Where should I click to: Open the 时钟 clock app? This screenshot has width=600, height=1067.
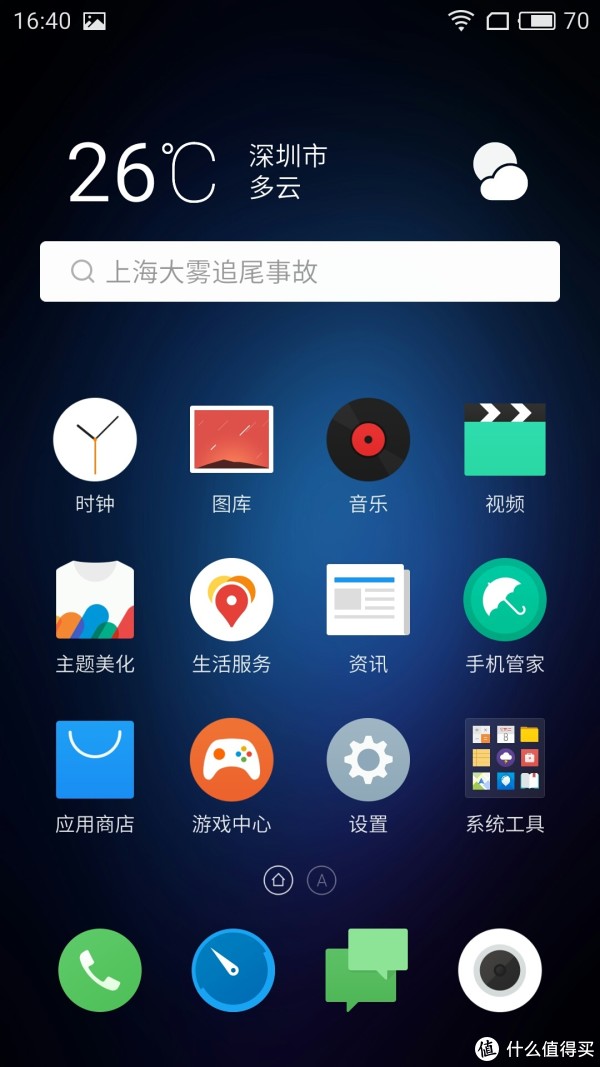pos(95,440)
